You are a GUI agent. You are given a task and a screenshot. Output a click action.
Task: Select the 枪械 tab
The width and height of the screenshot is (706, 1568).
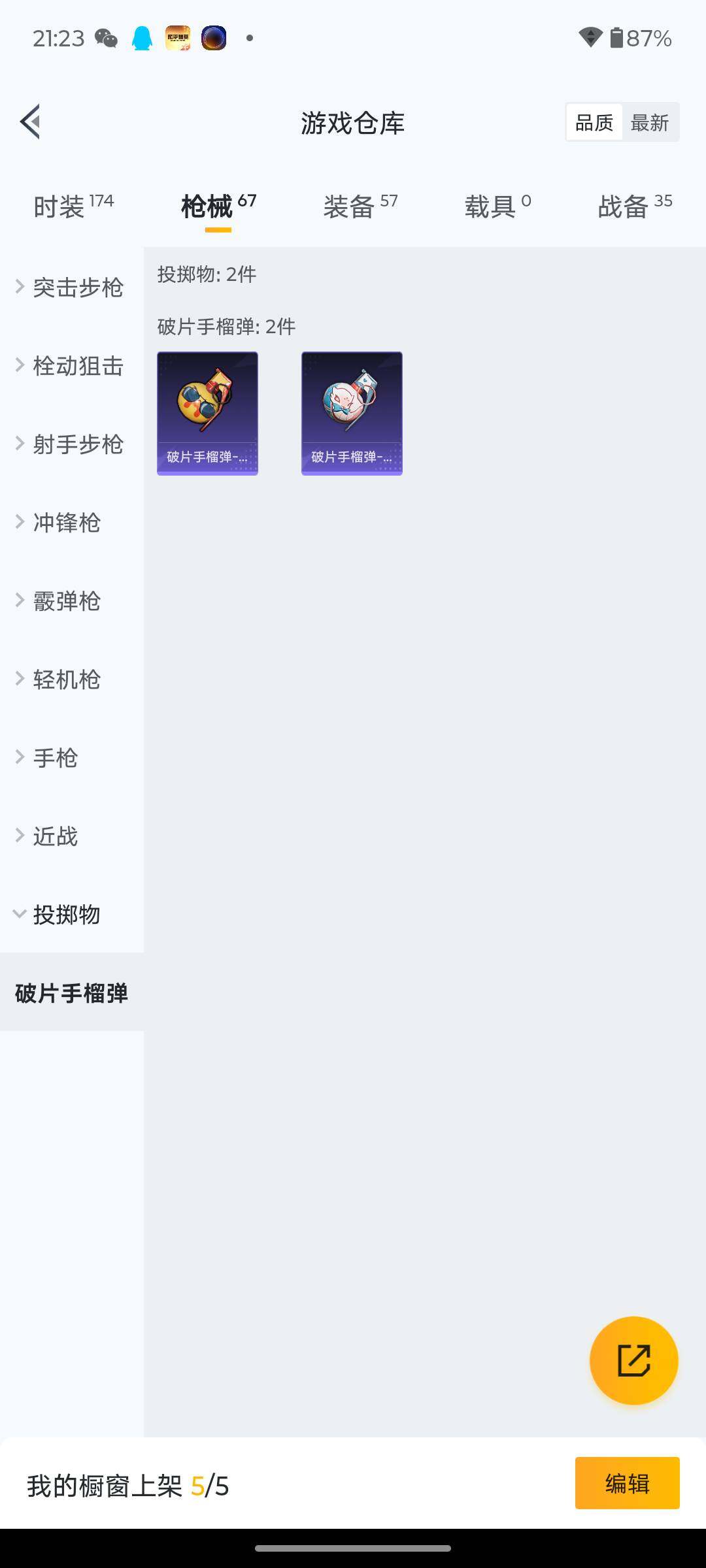218,206
